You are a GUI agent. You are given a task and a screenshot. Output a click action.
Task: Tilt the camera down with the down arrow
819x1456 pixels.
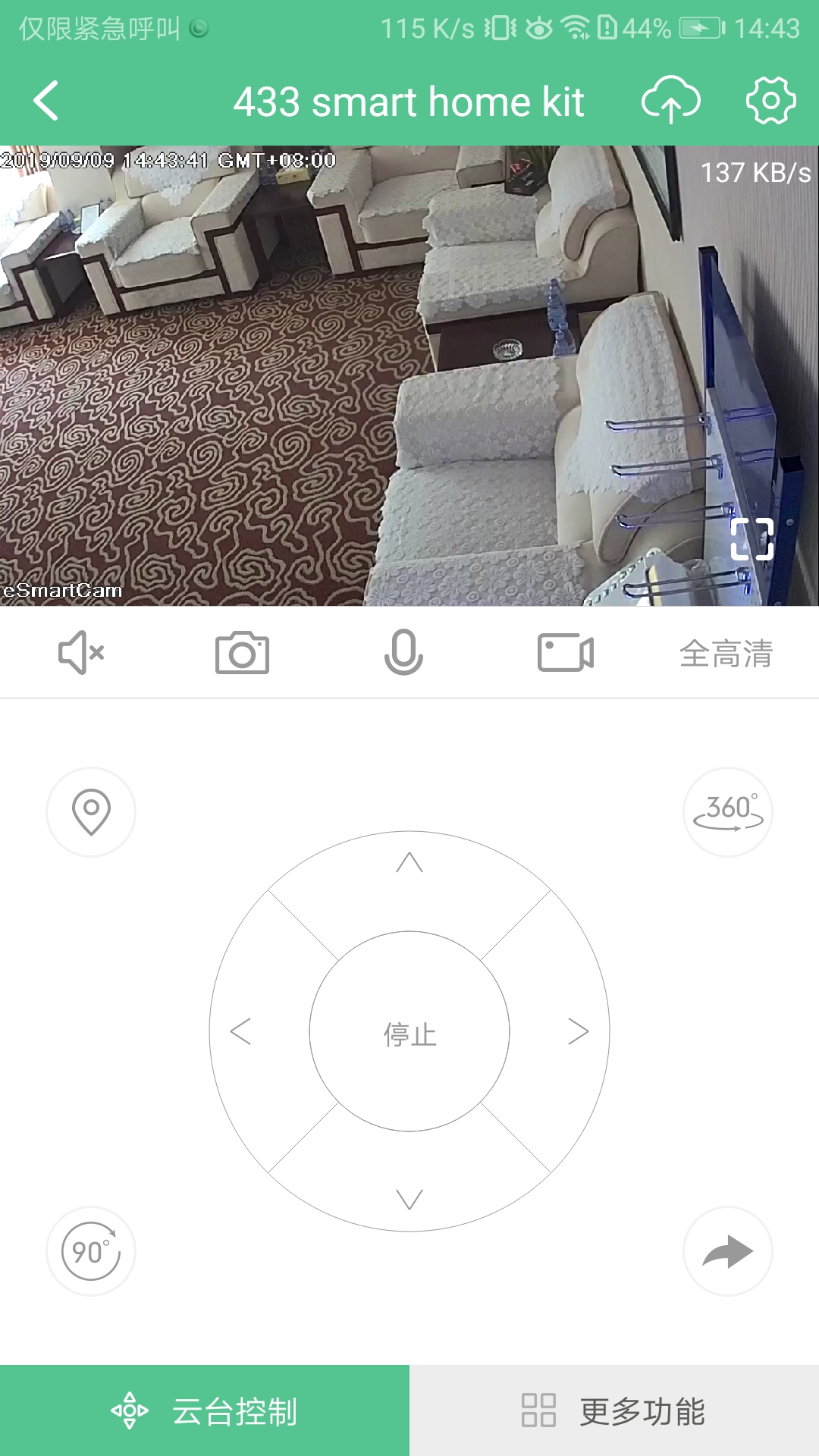click(x=409, y=1198)
